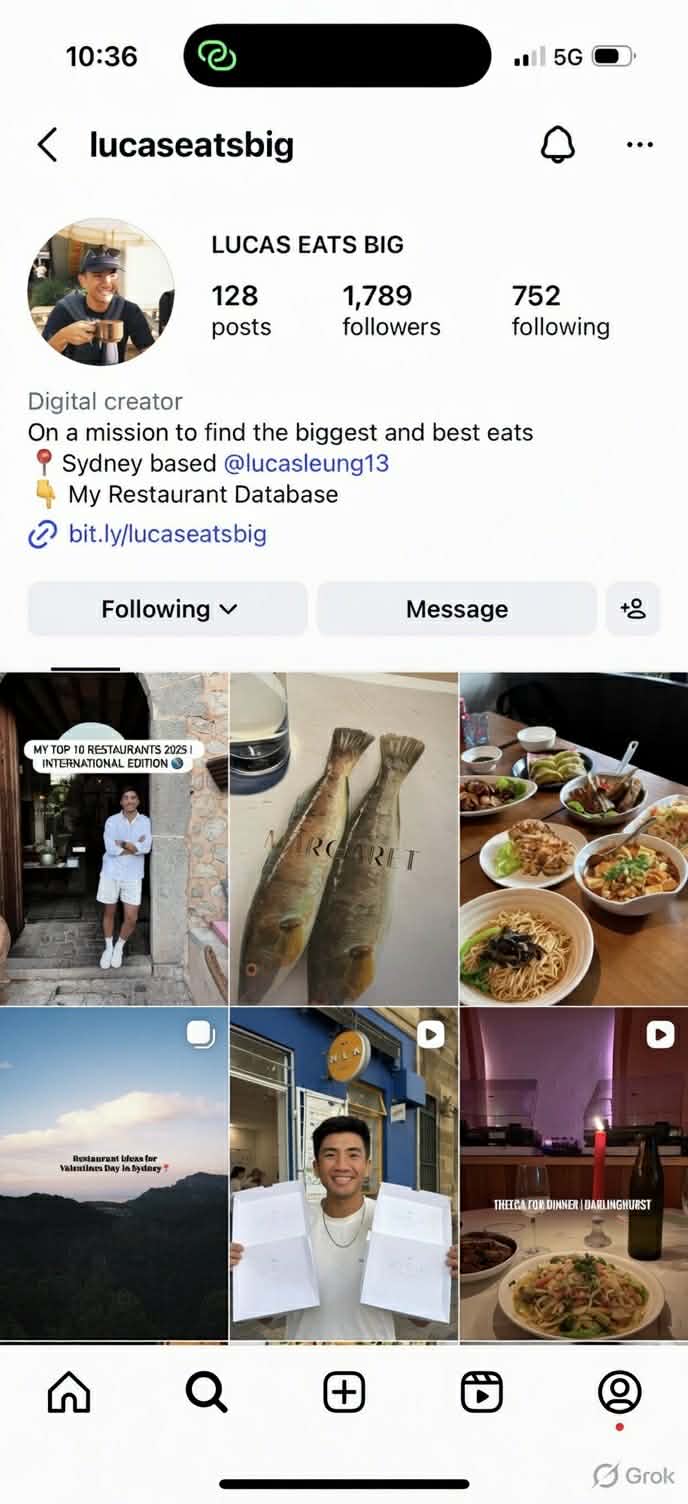Go to the Home tab
The image size is (688, 1504).
pos(69,1392)
